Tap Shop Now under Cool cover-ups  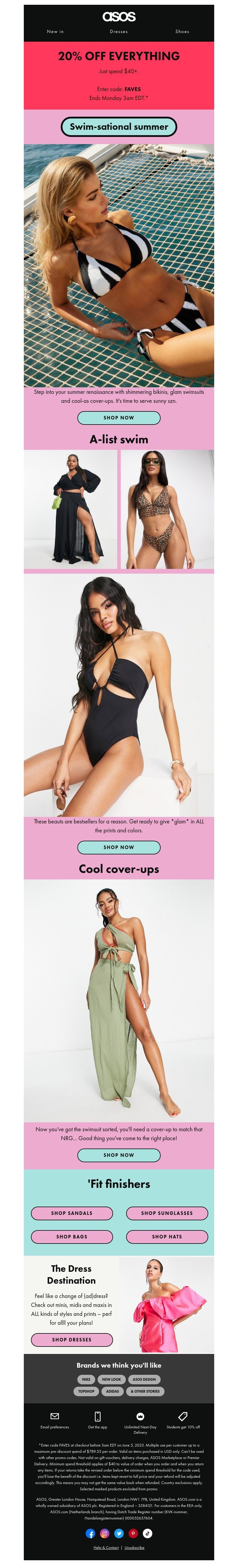119,1155
